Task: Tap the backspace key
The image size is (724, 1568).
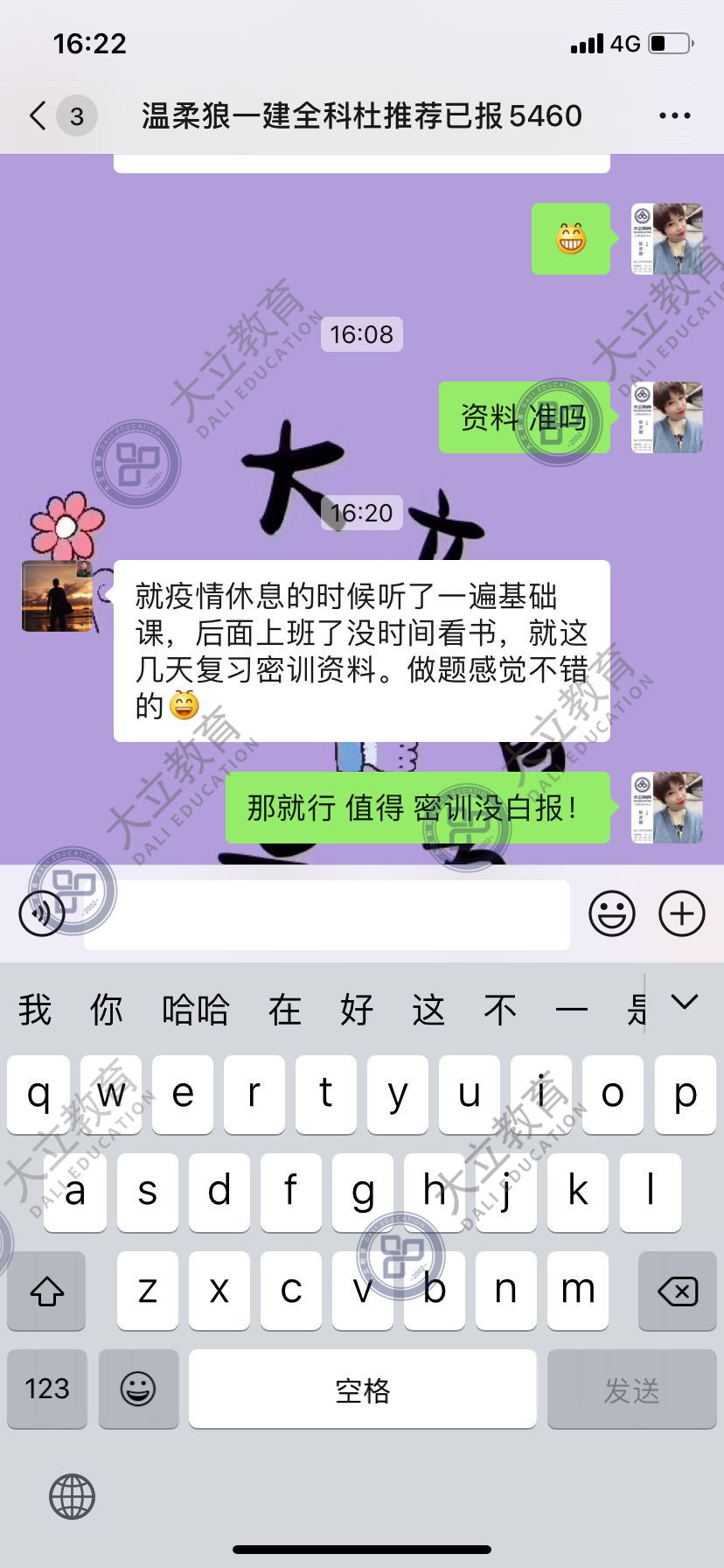Action: (x=677, y=1291)
